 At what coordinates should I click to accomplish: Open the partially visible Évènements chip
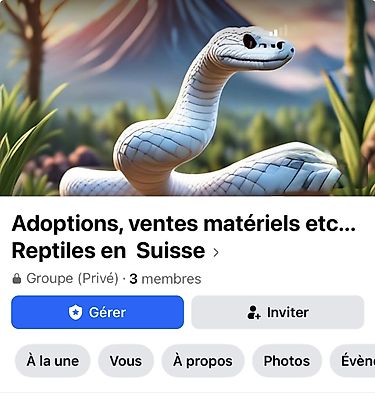click(353, 361)
